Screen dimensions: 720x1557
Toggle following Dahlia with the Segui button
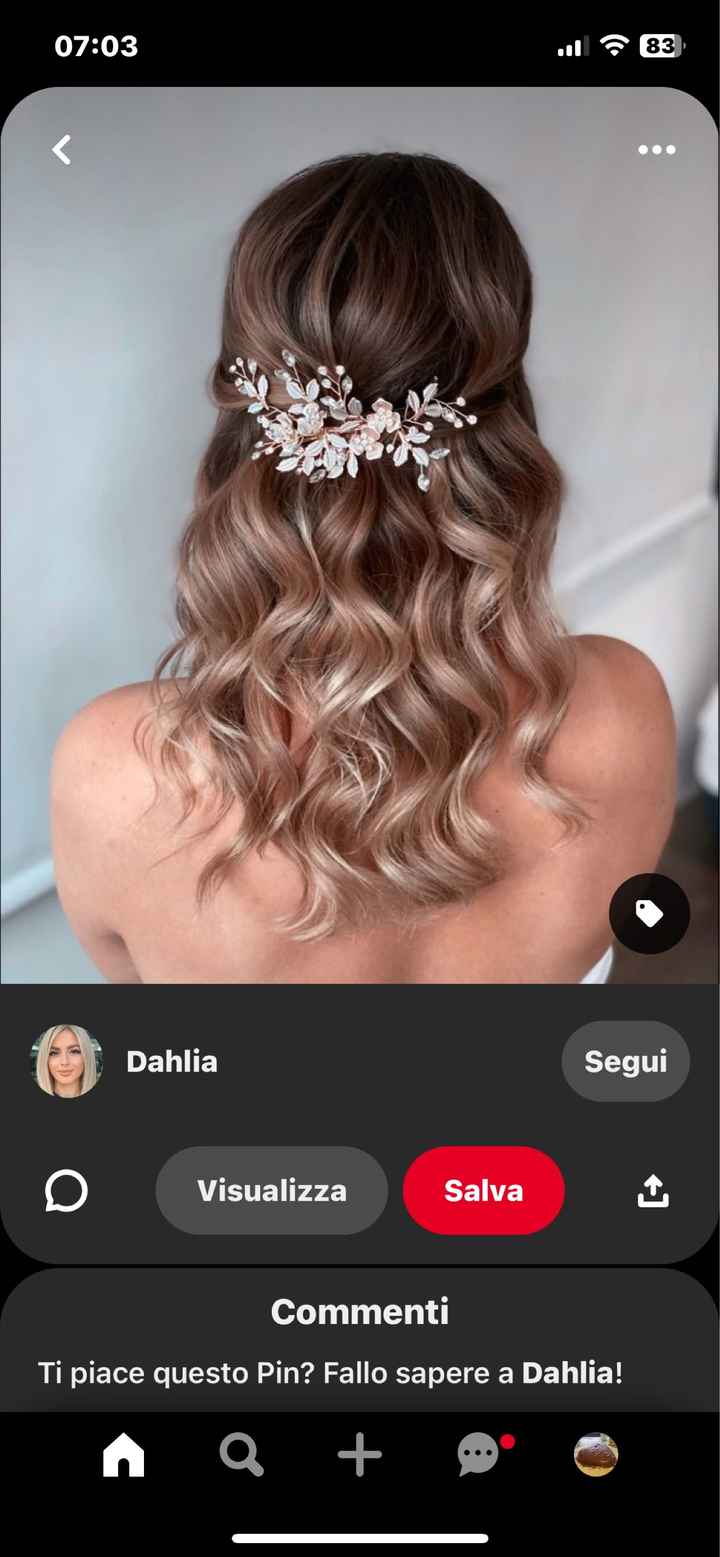pyautogui.click(x=625, y=1061)
